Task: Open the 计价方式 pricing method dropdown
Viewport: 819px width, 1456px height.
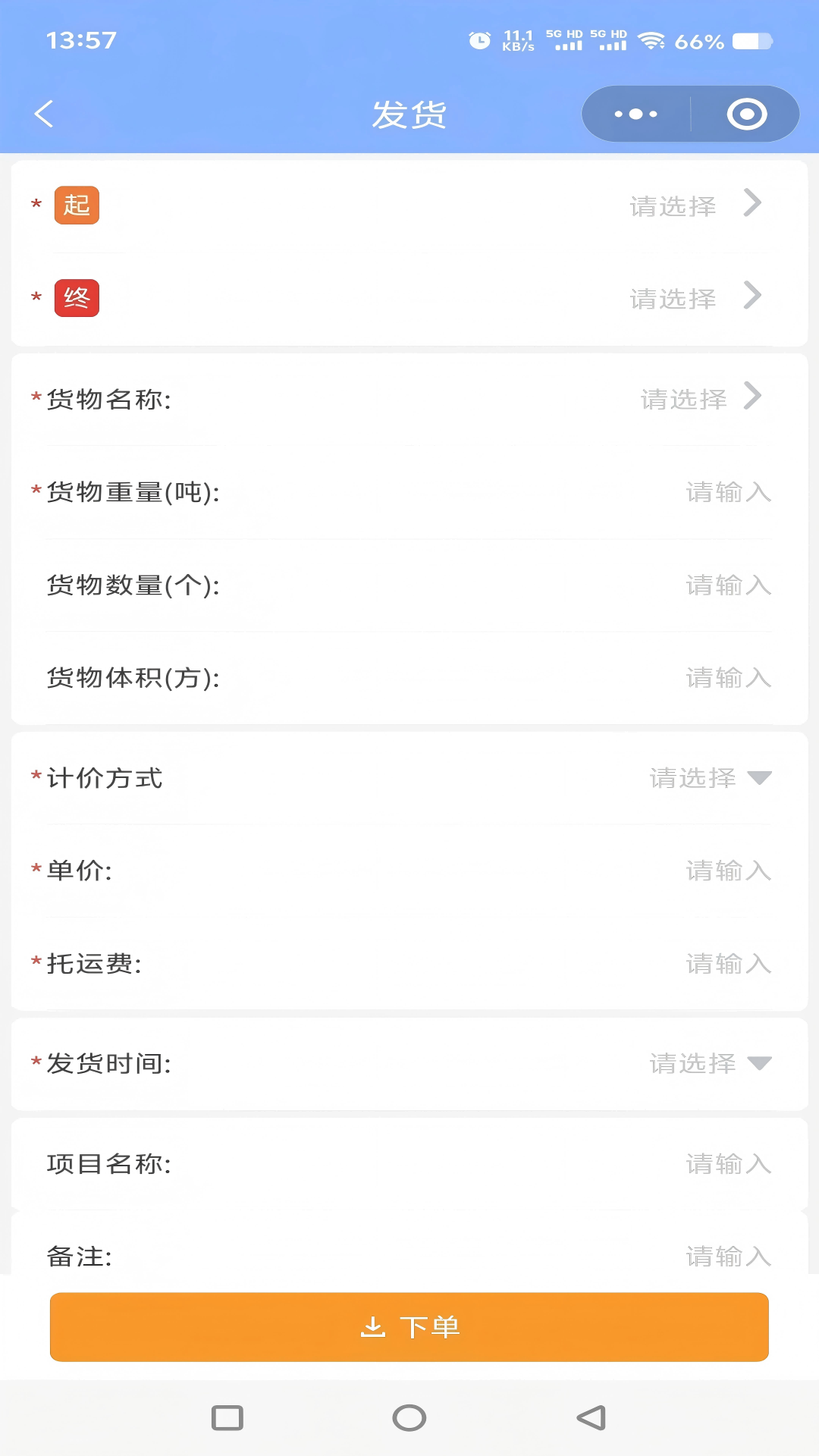Action: pos(761,778)
